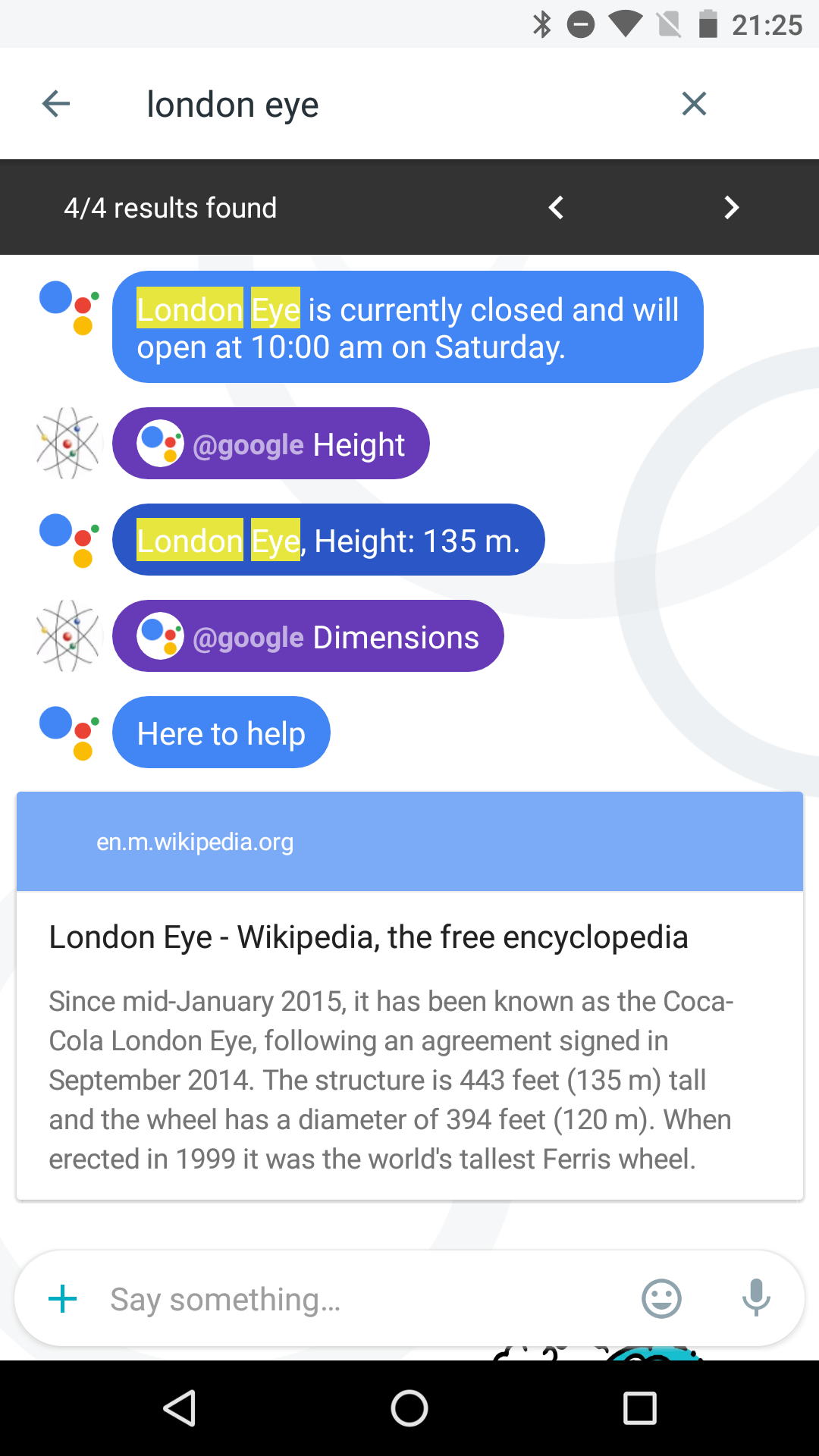Go to the next search result
The image size is (819, 1456).
tap(731, 207)
